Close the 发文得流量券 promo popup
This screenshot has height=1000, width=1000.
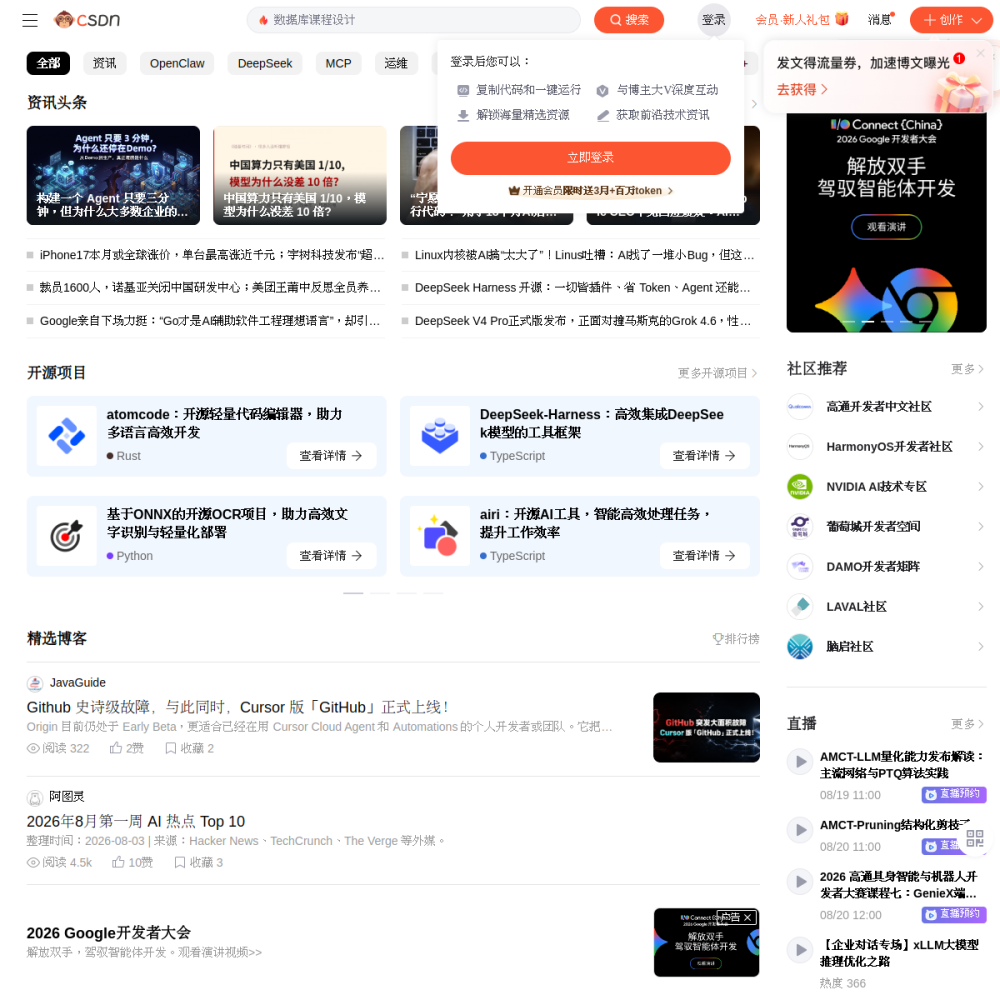981,53
